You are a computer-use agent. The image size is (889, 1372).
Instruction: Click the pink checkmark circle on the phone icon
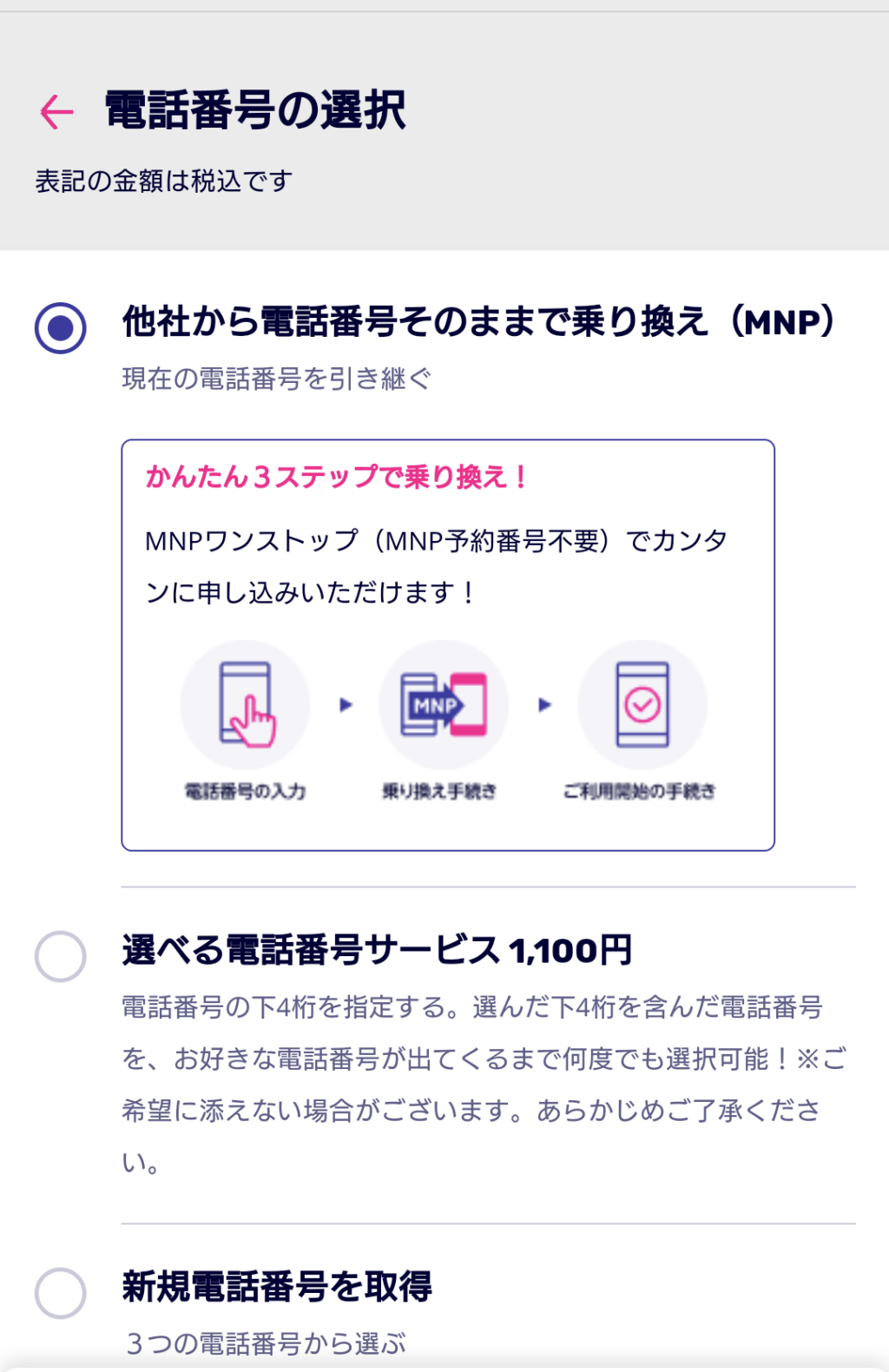642,703
